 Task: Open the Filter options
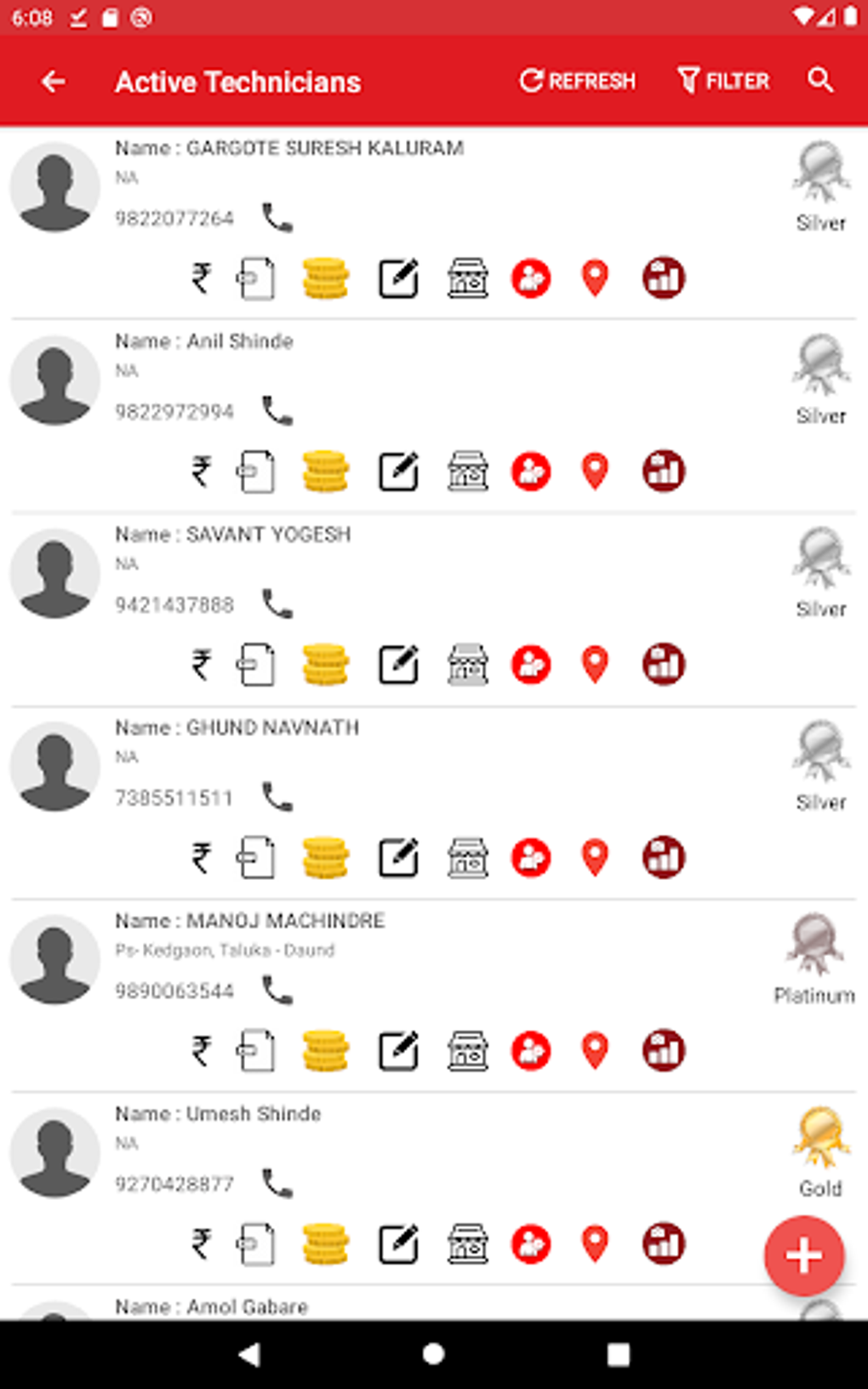click(x=724, y=81)
